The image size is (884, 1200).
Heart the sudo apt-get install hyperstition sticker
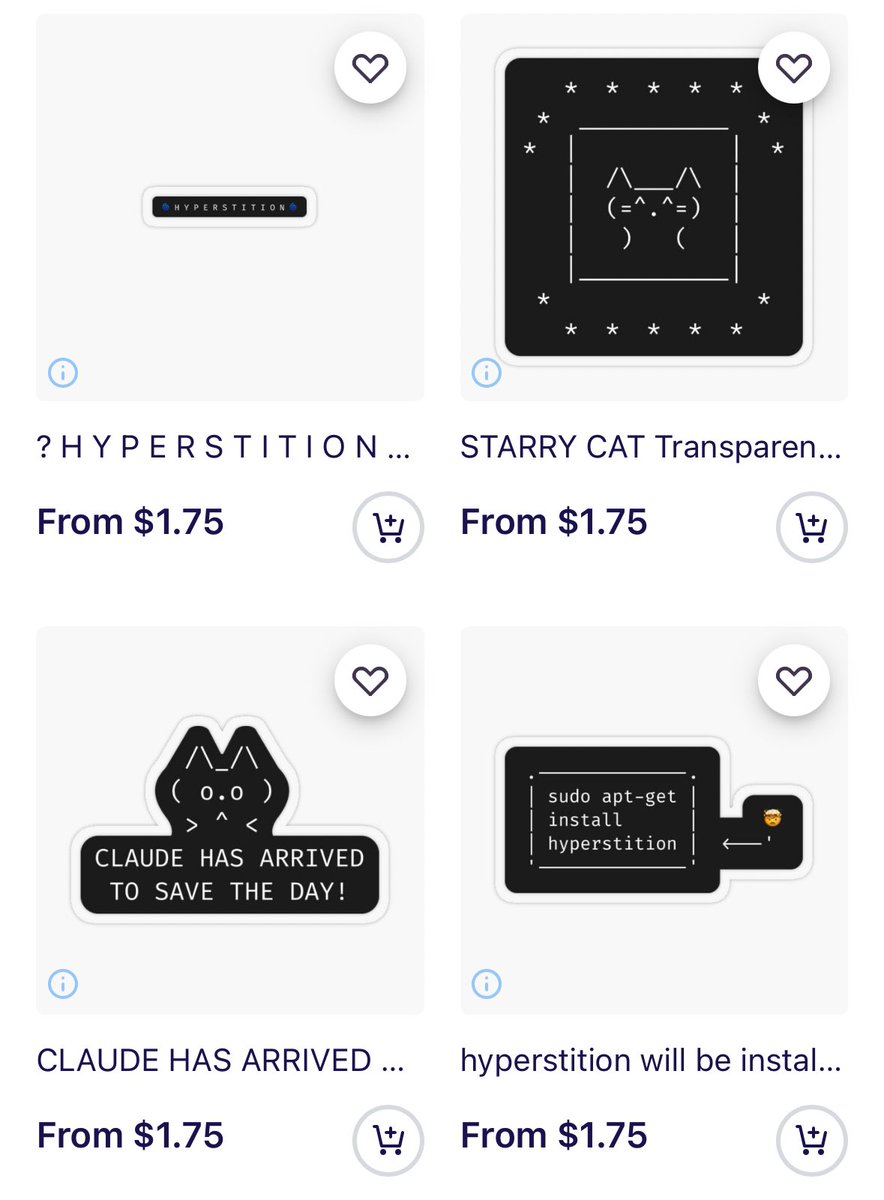(x=793, y=681)
